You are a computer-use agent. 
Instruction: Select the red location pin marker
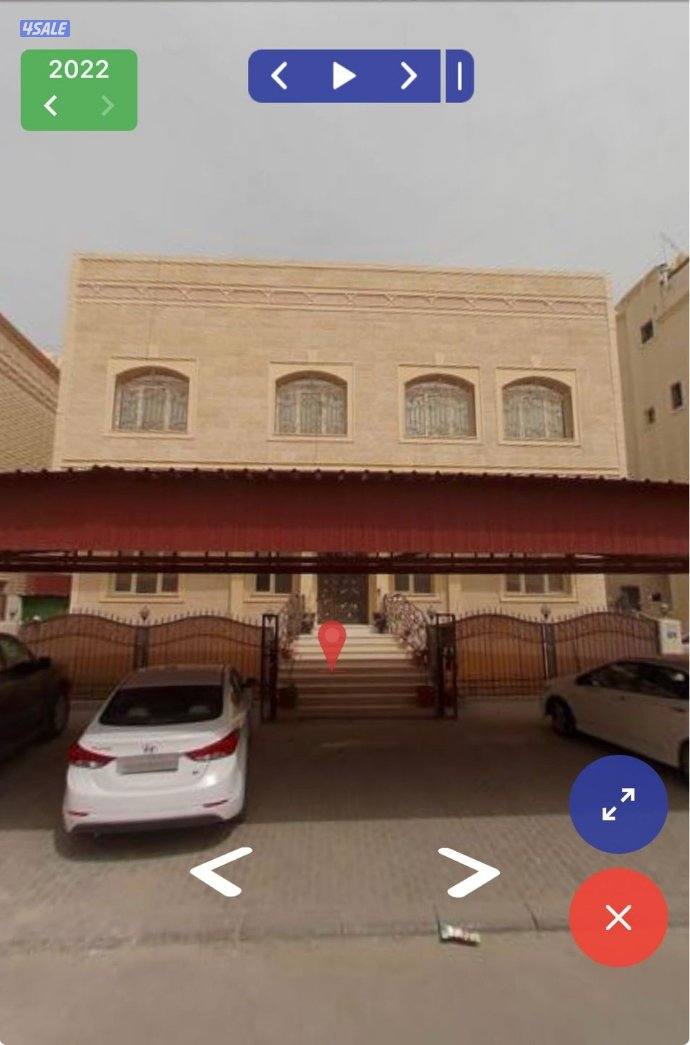point(332,642)
